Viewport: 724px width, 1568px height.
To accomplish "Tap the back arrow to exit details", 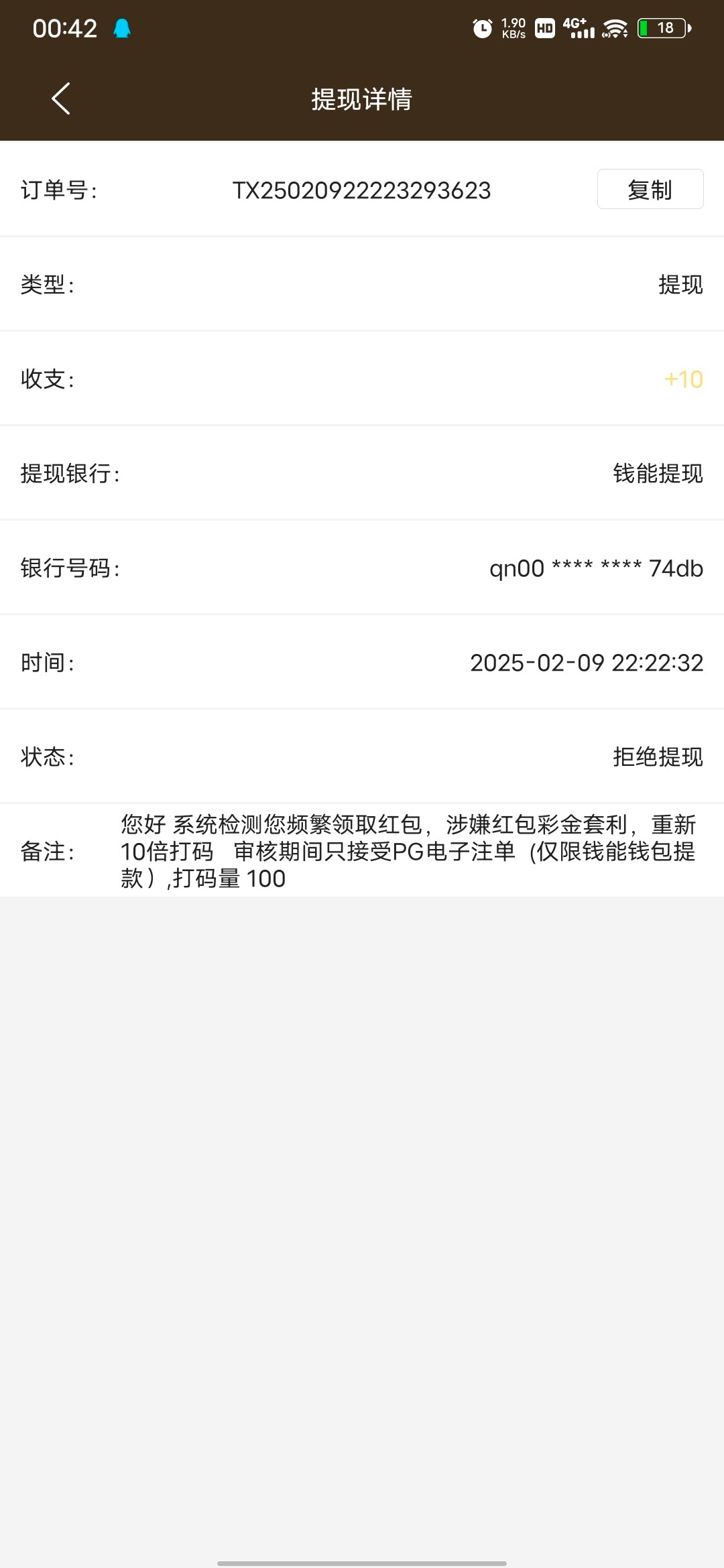I will 60,99.
